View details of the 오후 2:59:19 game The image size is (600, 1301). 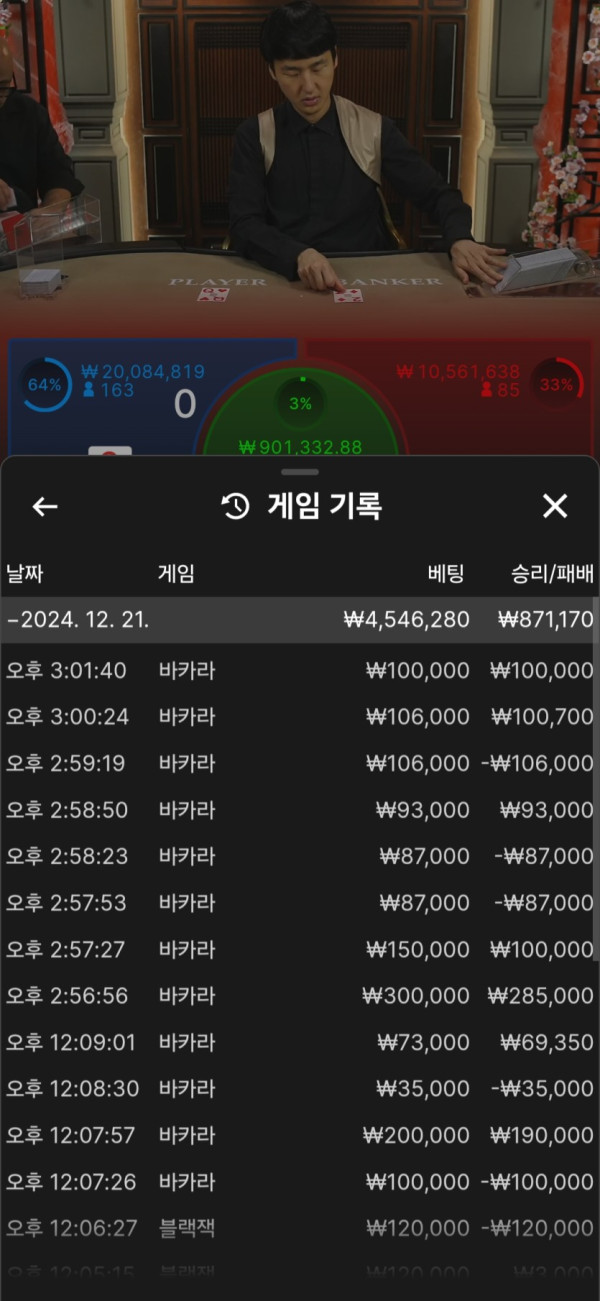(x=298, y=763)
